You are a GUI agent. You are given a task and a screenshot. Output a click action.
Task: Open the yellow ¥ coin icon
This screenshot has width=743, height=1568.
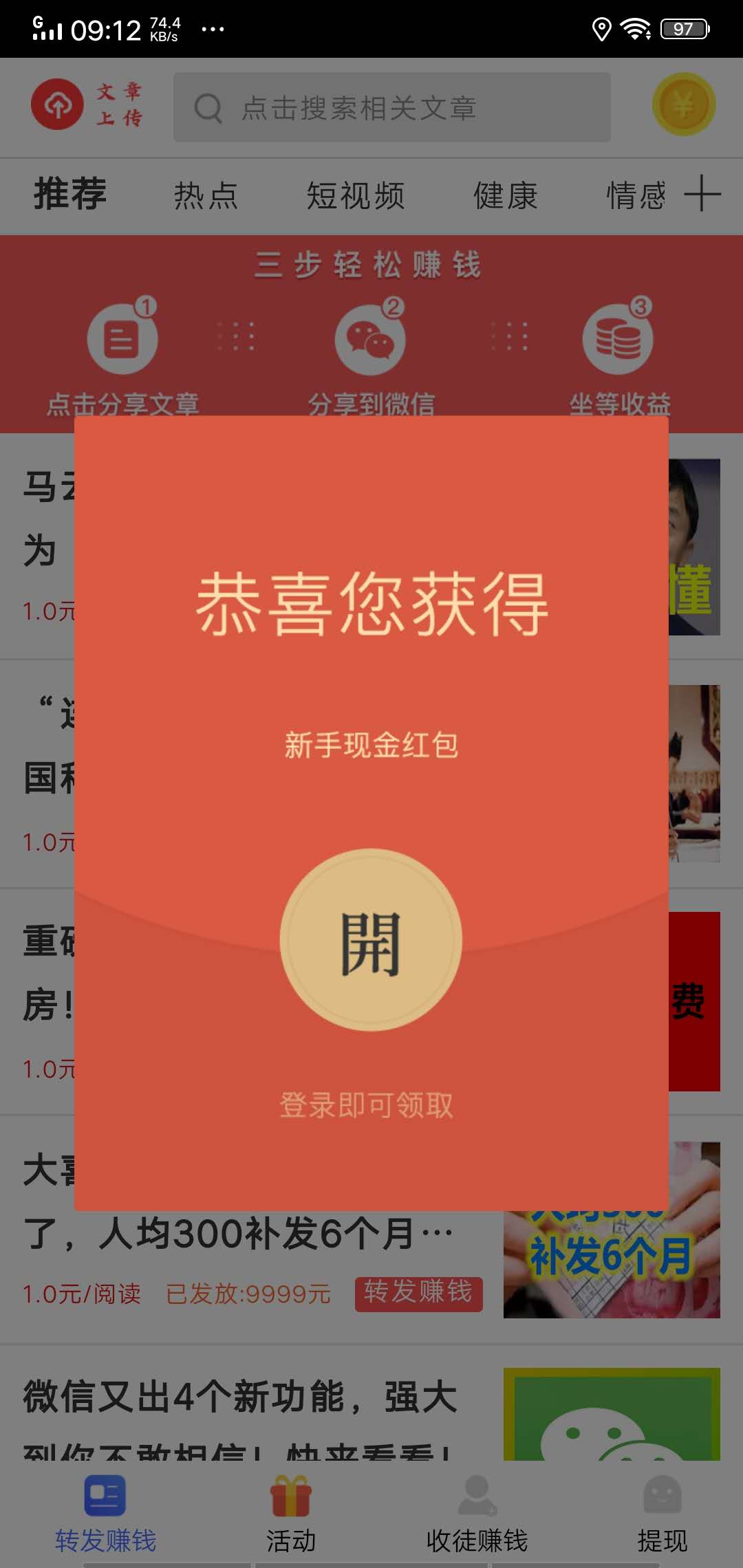683,105
